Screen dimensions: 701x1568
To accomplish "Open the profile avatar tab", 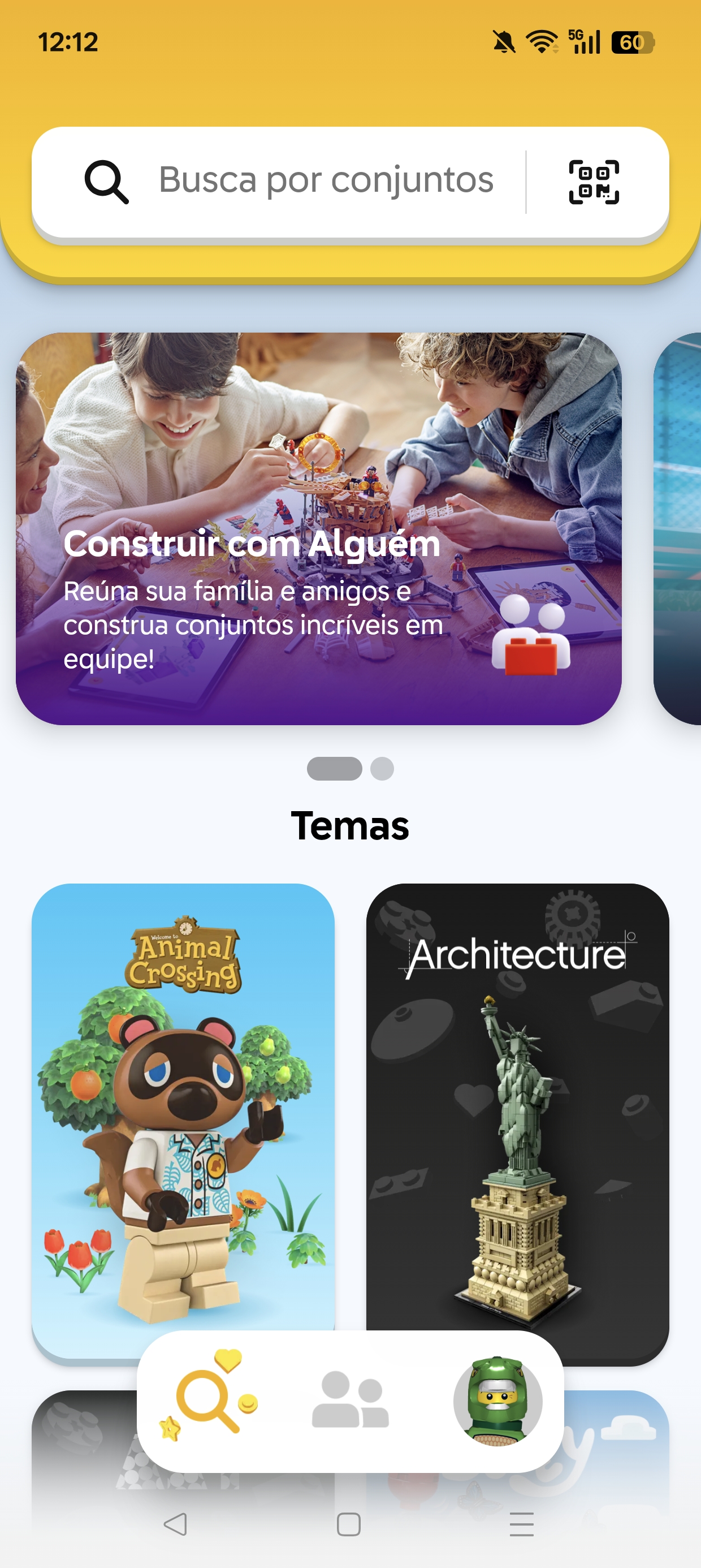I will (497, 1400).
